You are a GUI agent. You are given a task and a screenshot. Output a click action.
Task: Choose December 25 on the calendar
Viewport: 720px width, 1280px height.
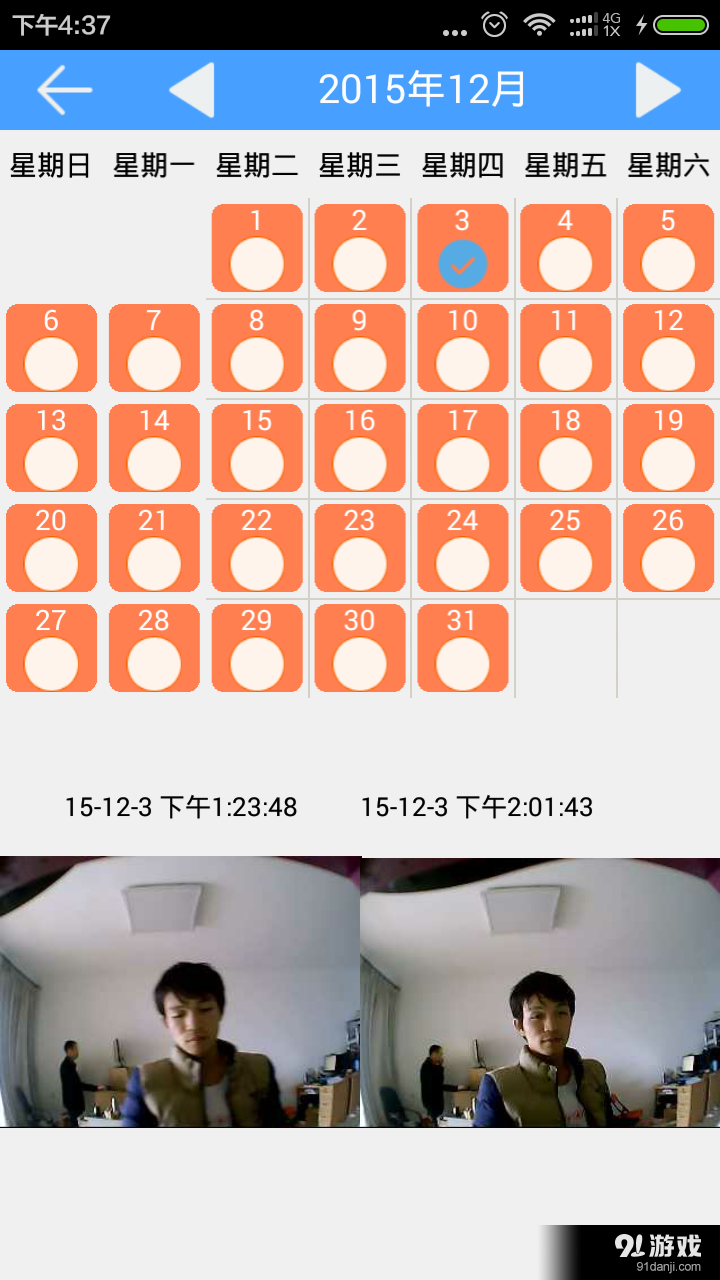pyautogui.click(x=565, y=548)
